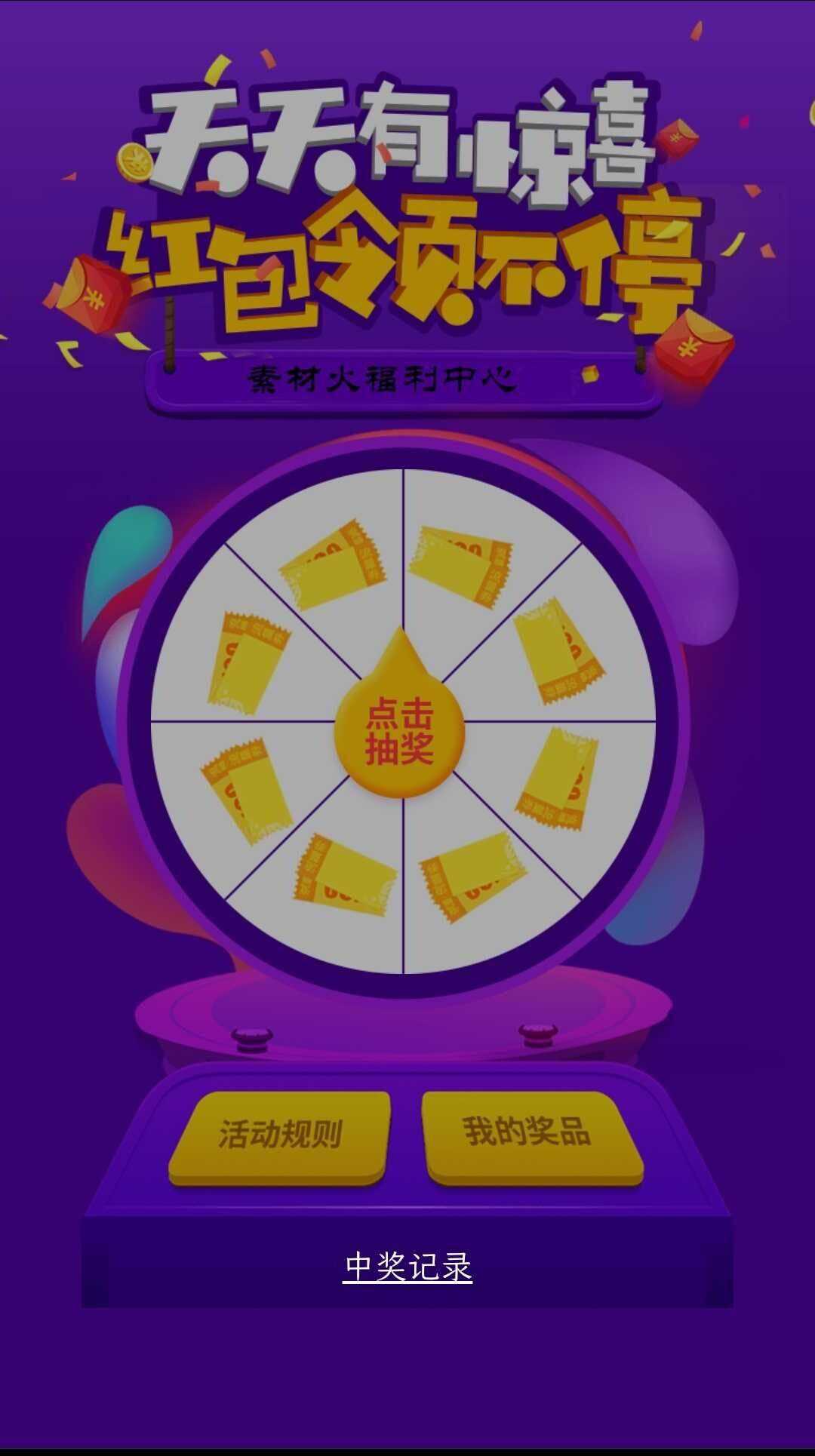
Task: Tap the 点击抽奖 button to spin the wheel
Action: (400, 732)
